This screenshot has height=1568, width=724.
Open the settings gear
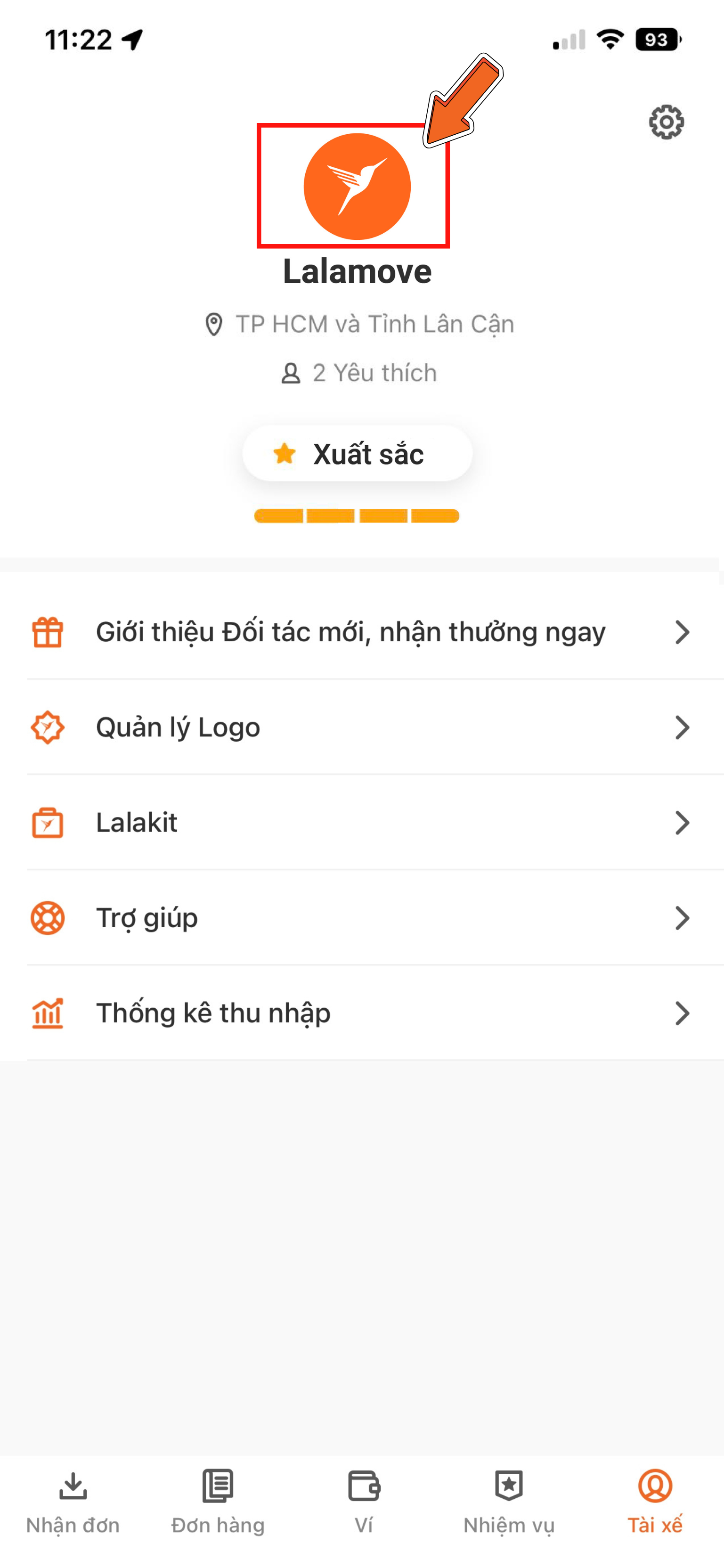666,122
